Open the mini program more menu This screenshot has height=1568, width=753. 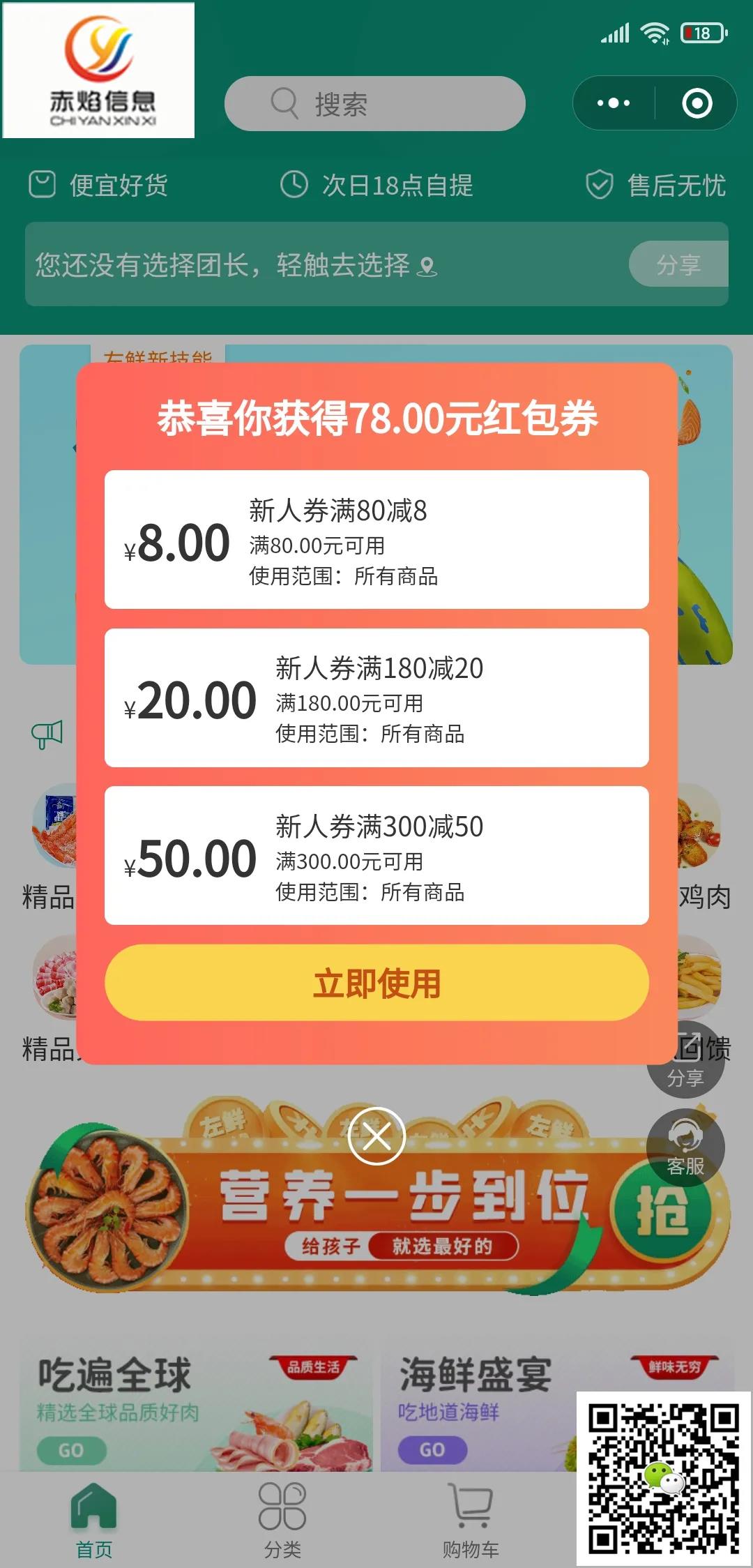(614, 103)
